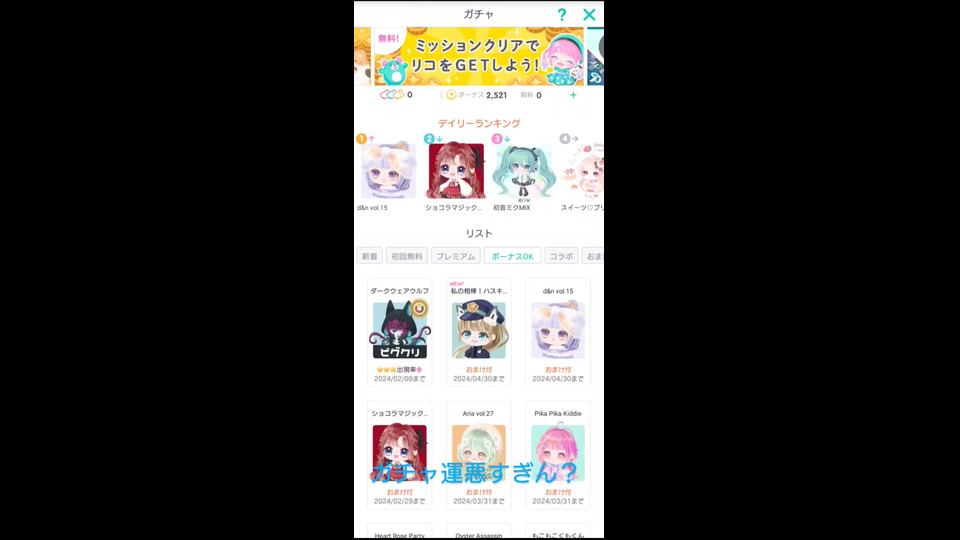
Task: Open ranked third 初音ミクMIX gacha
Action: (522, 171)
